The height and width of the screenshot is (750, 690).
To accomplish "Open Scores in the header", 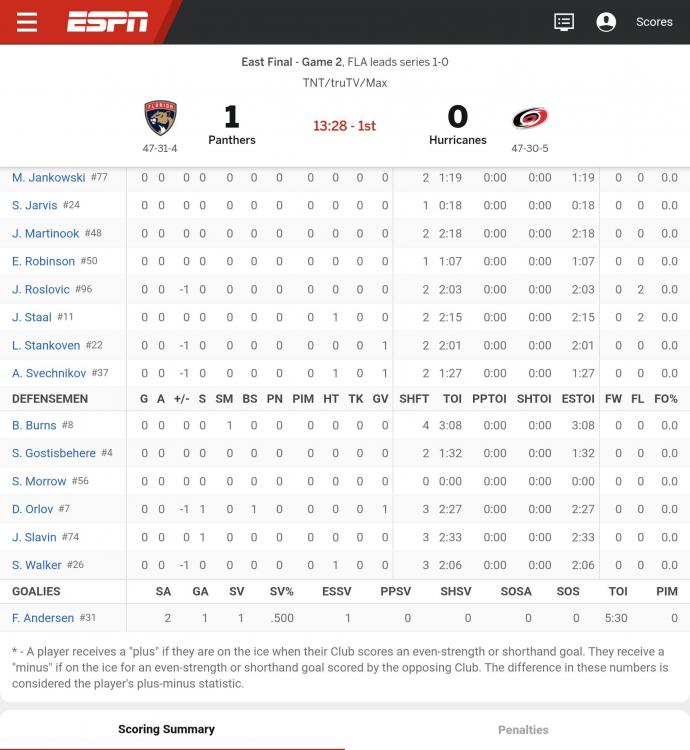I will point(654,22).
